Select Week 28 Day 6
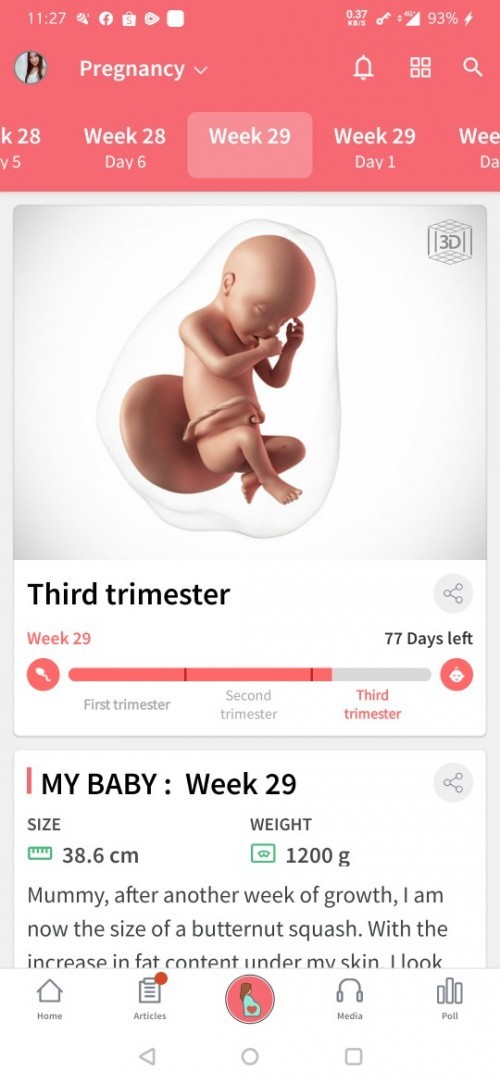500x1083 pixels. pos(125,146)
